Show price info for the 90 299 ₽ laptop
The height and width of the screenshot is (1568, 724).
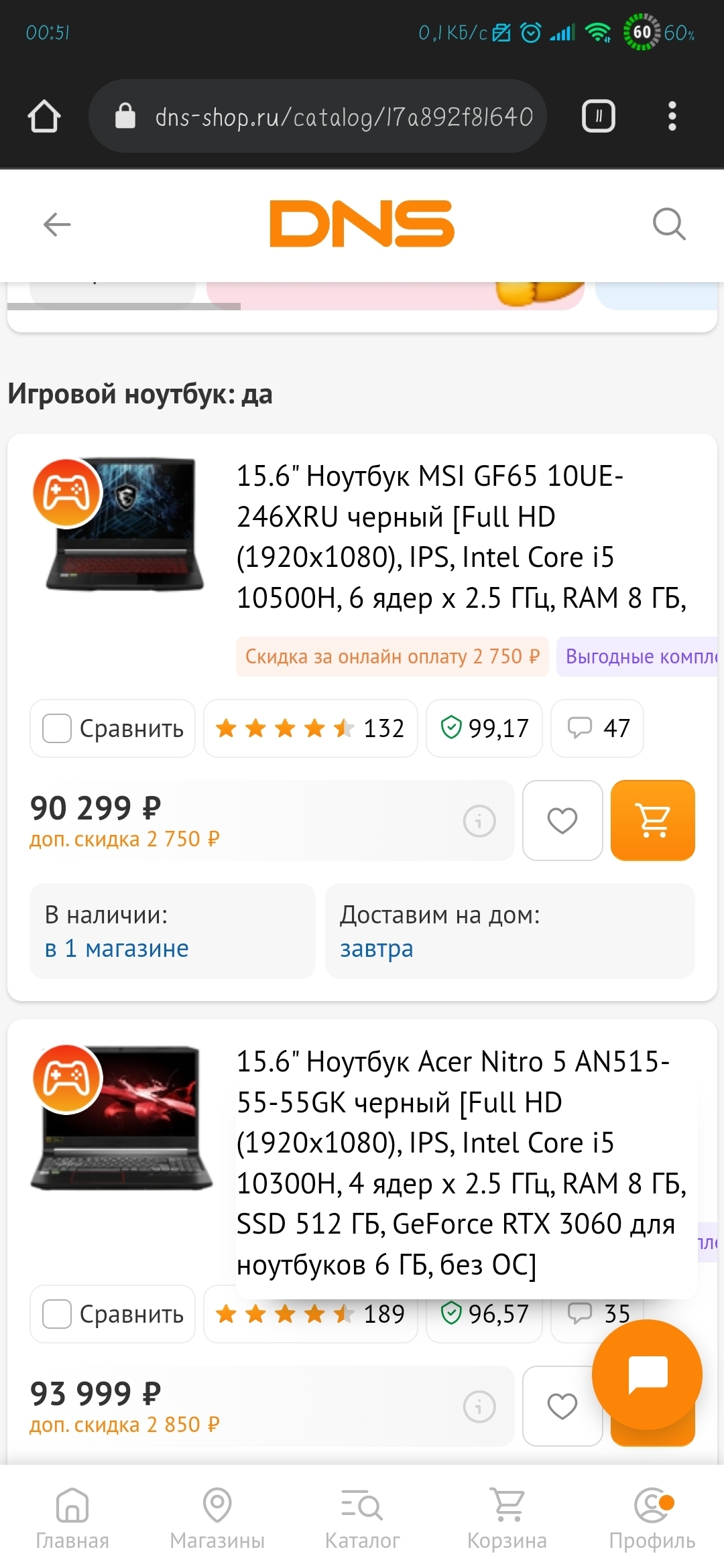[479, 821]
